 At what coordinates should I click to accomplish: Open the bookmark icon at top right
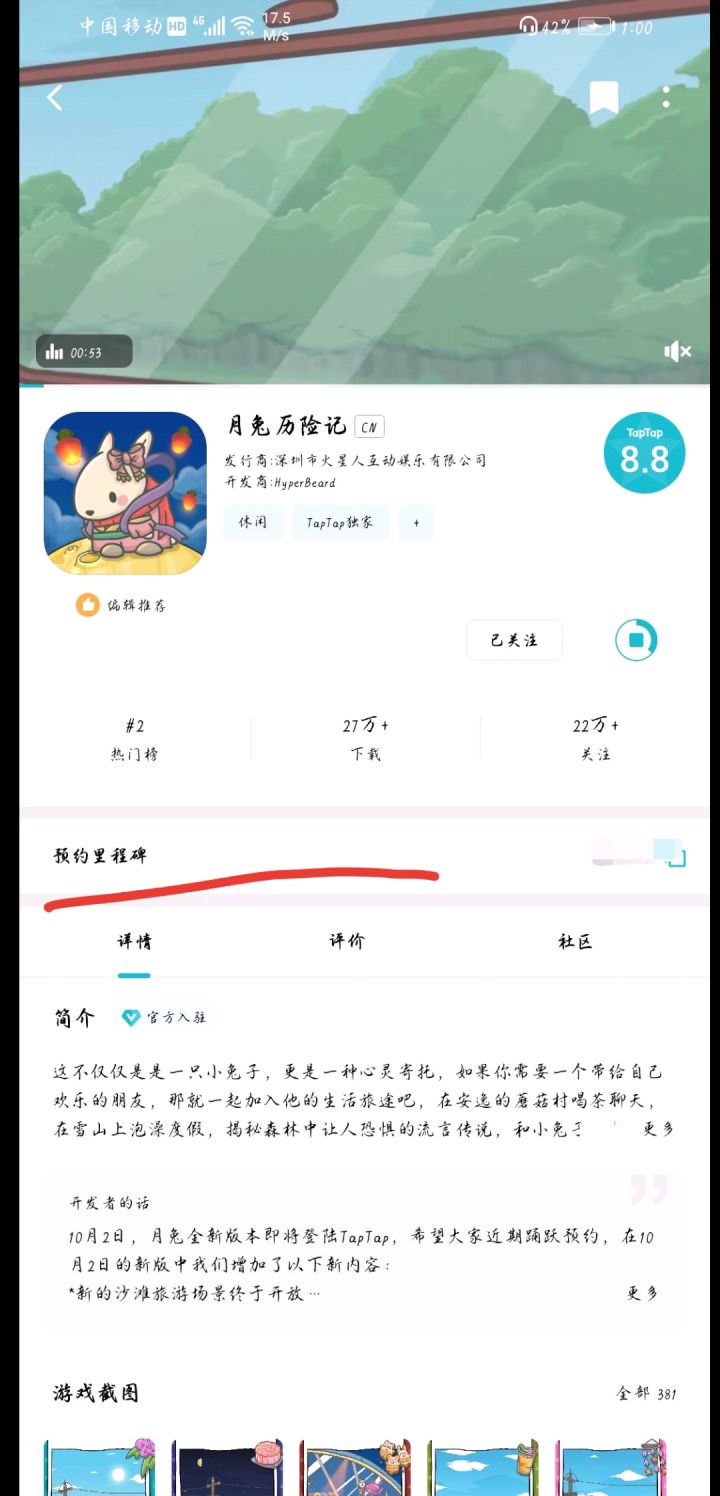tap(602, 96)
